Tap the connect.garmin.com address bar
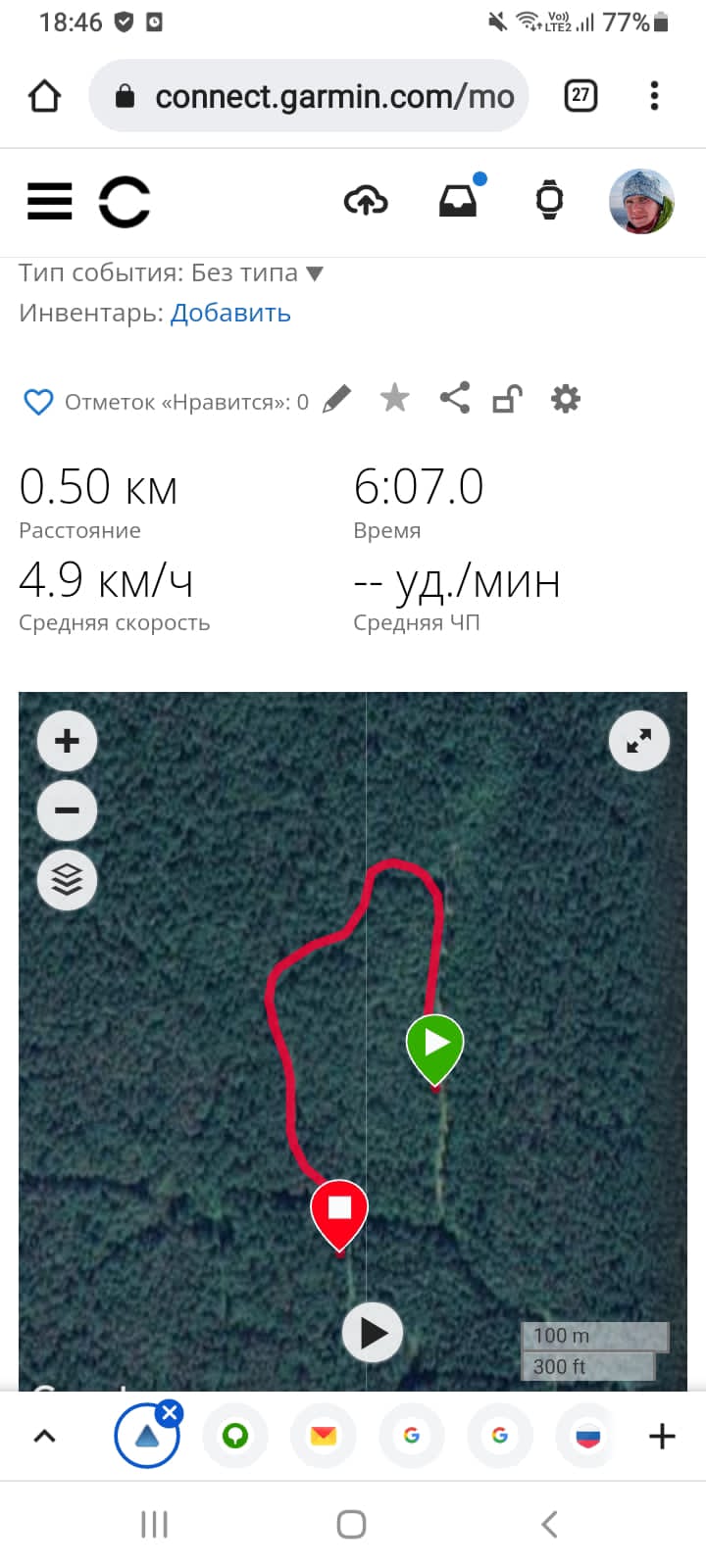Image resolution: width=706 pixels, height=1568 pixels. pyautogui.click(x=309, y=96)
